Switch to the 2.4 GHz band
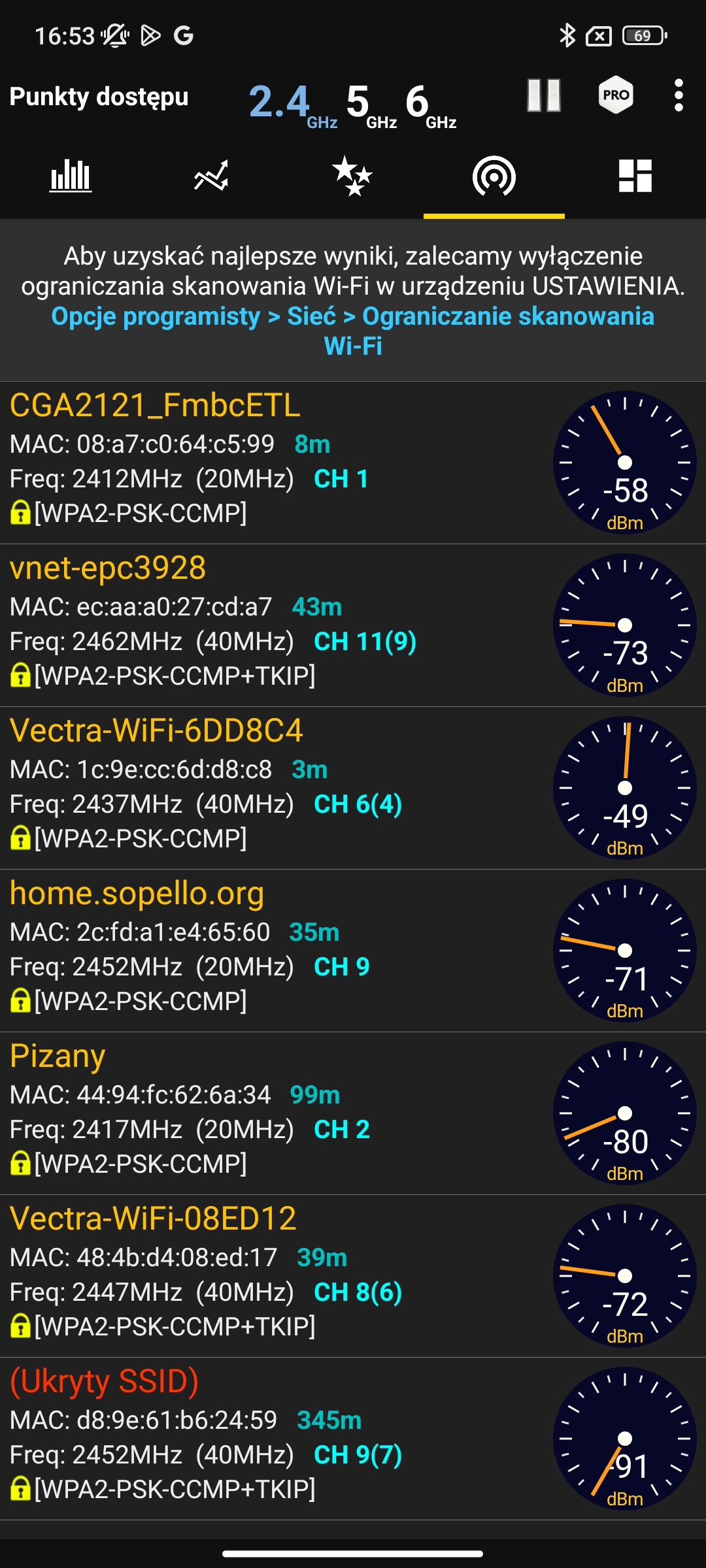 pos(292,103)
